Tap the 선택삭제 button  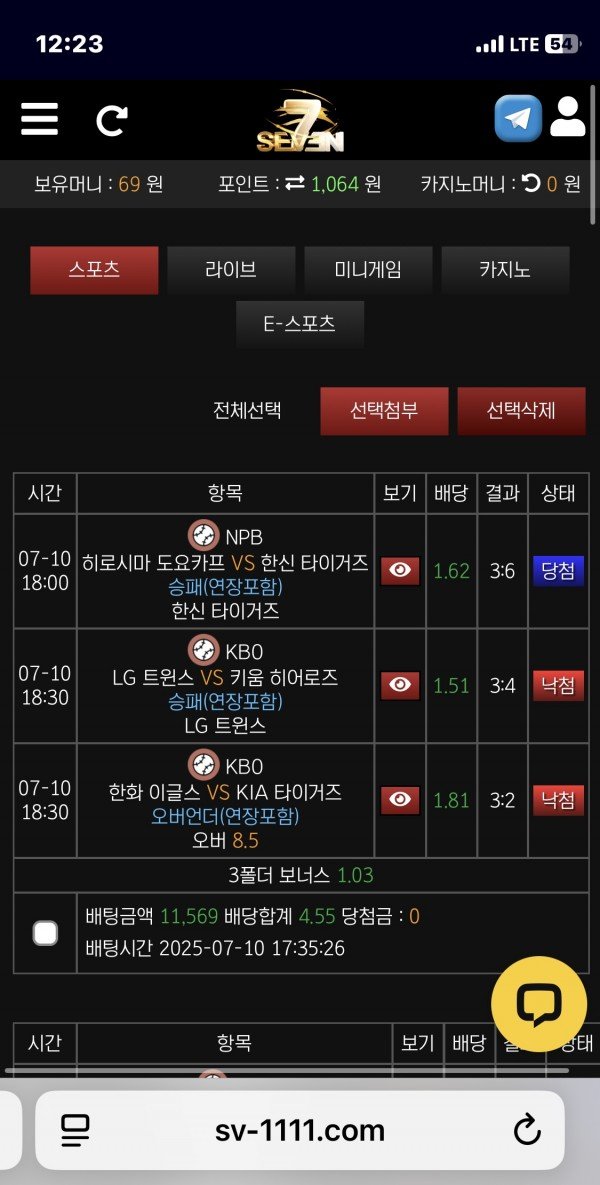(x=521, y=411)
